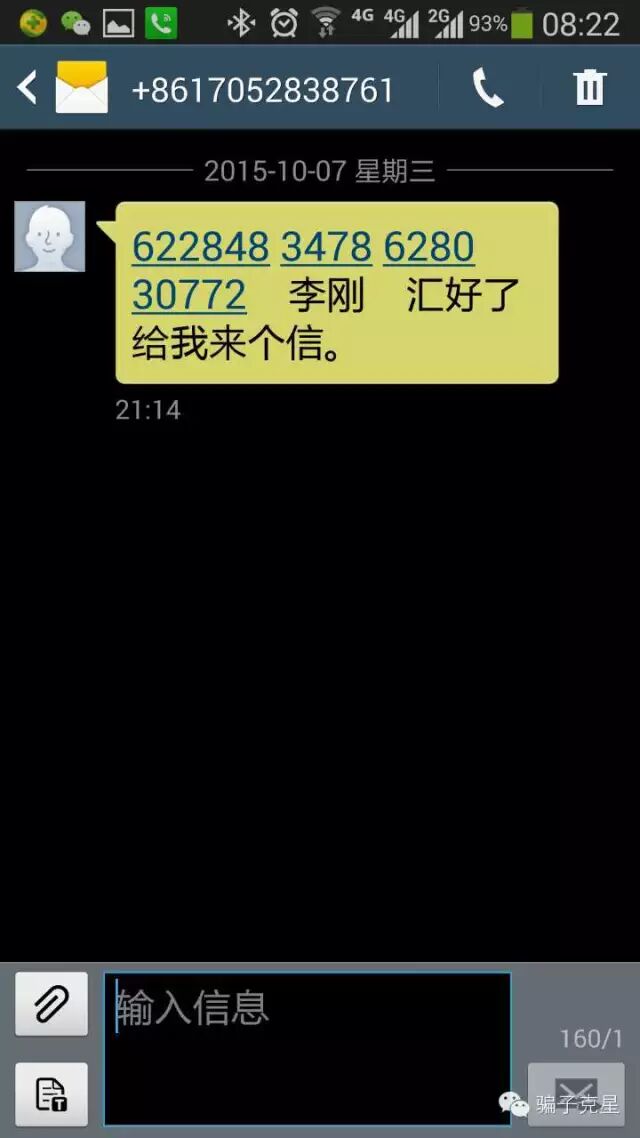Delete this conversation with the trash icon
The height and width of the screenshot is (1138, 640).
590,89
